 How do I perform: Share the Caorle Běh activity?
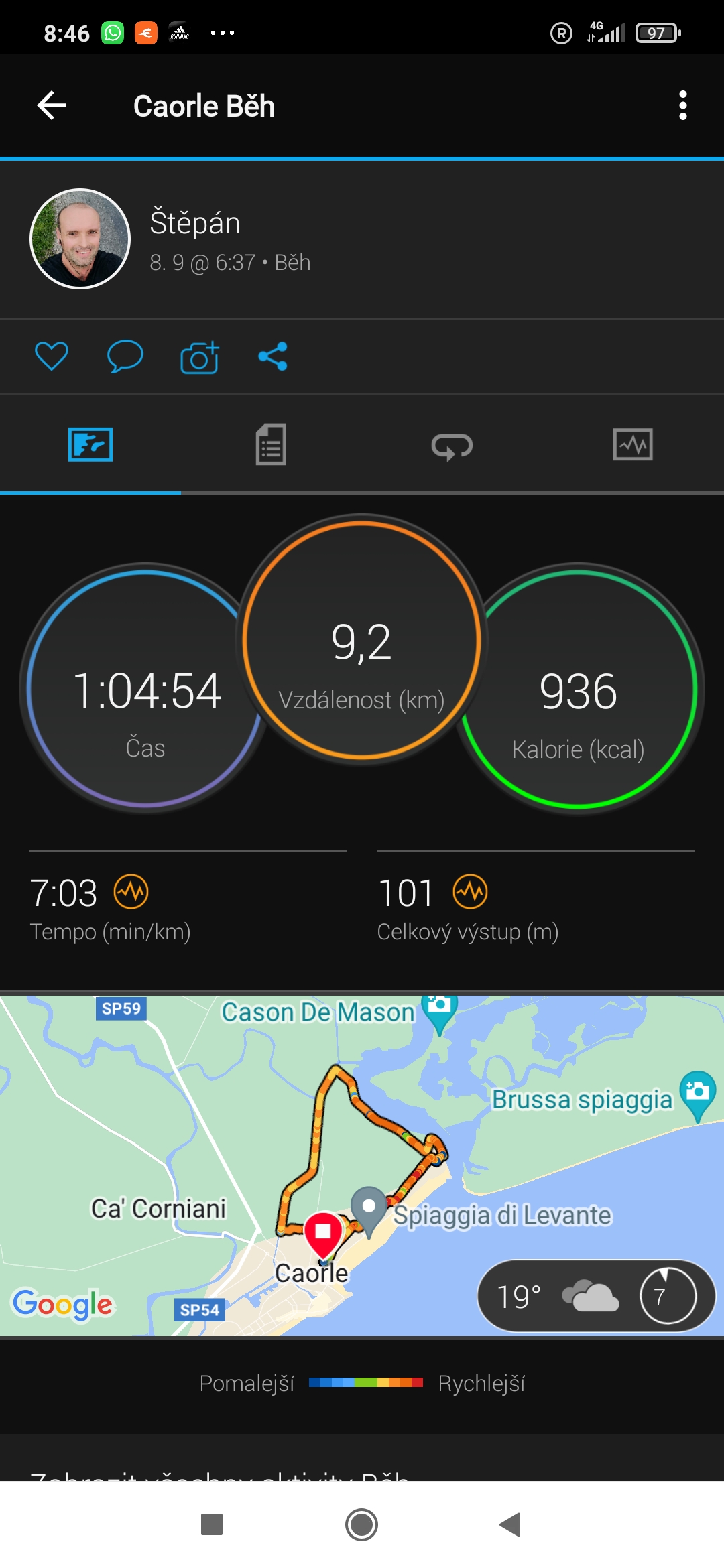[x=273, y=356]
